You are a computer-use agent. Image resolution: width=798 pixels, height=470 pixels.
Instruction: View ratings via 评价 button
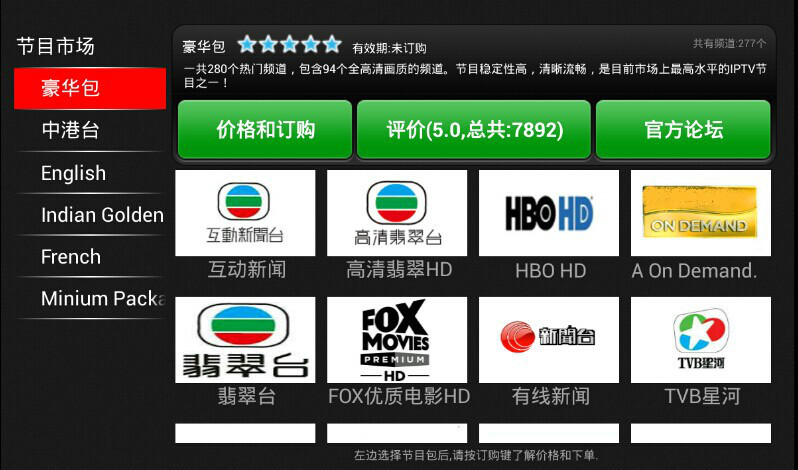point(474,130)
